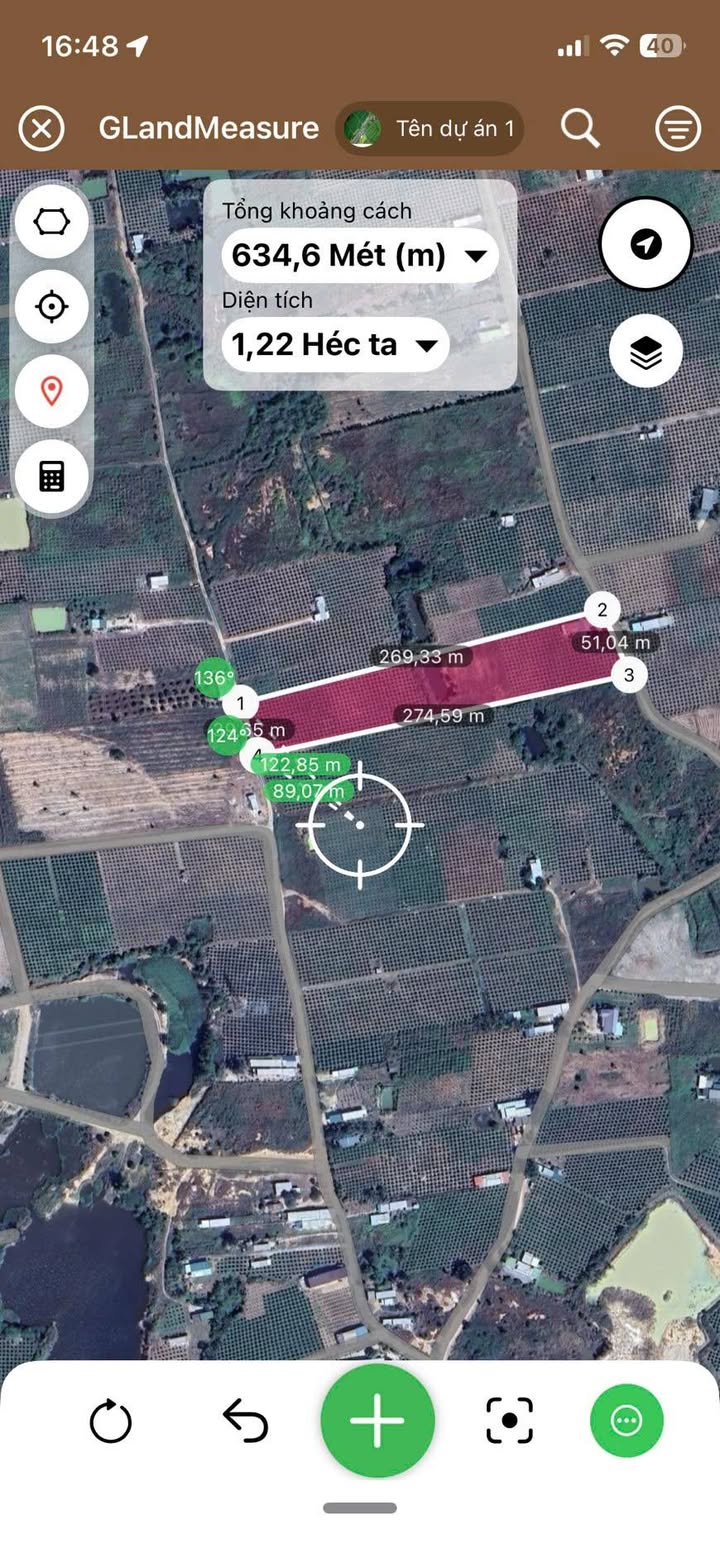The image size is (720, 1558).
Task: Tap the refresh circular arrow
Action: pyautogui.click(x=110, y=1420)
